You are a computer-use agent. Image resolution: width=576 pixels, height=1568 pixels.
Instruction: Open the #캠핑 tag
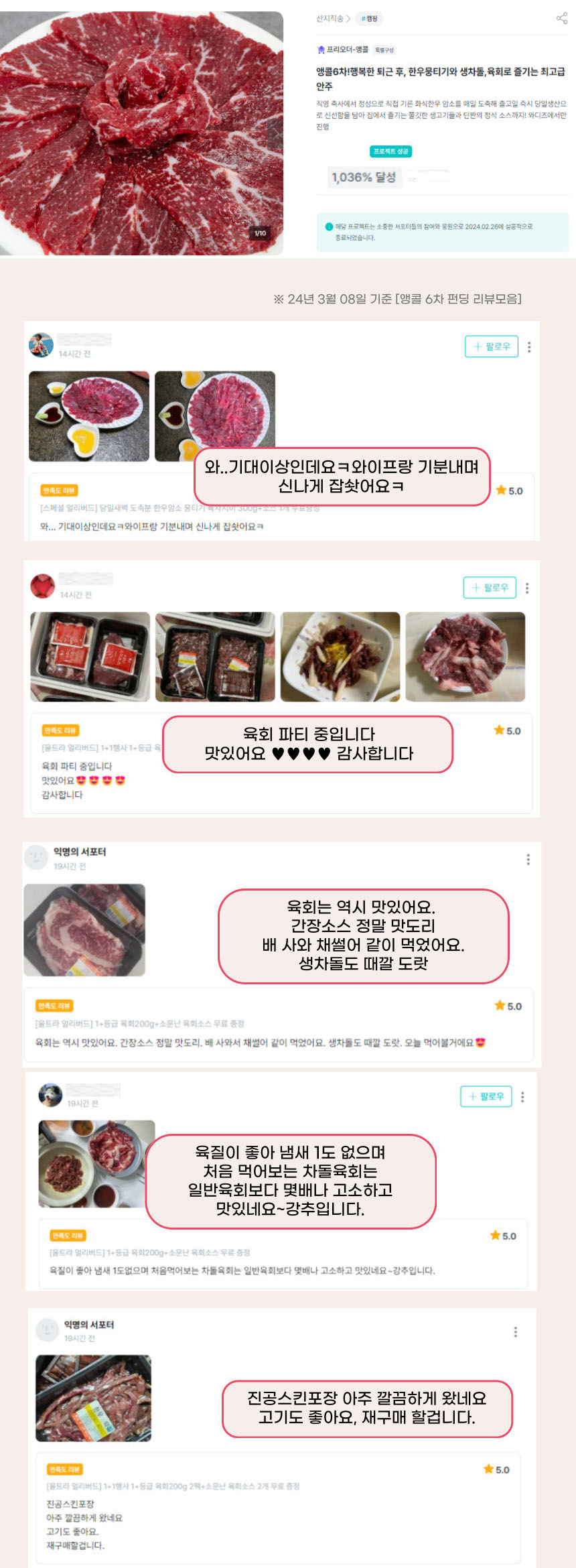370,19
